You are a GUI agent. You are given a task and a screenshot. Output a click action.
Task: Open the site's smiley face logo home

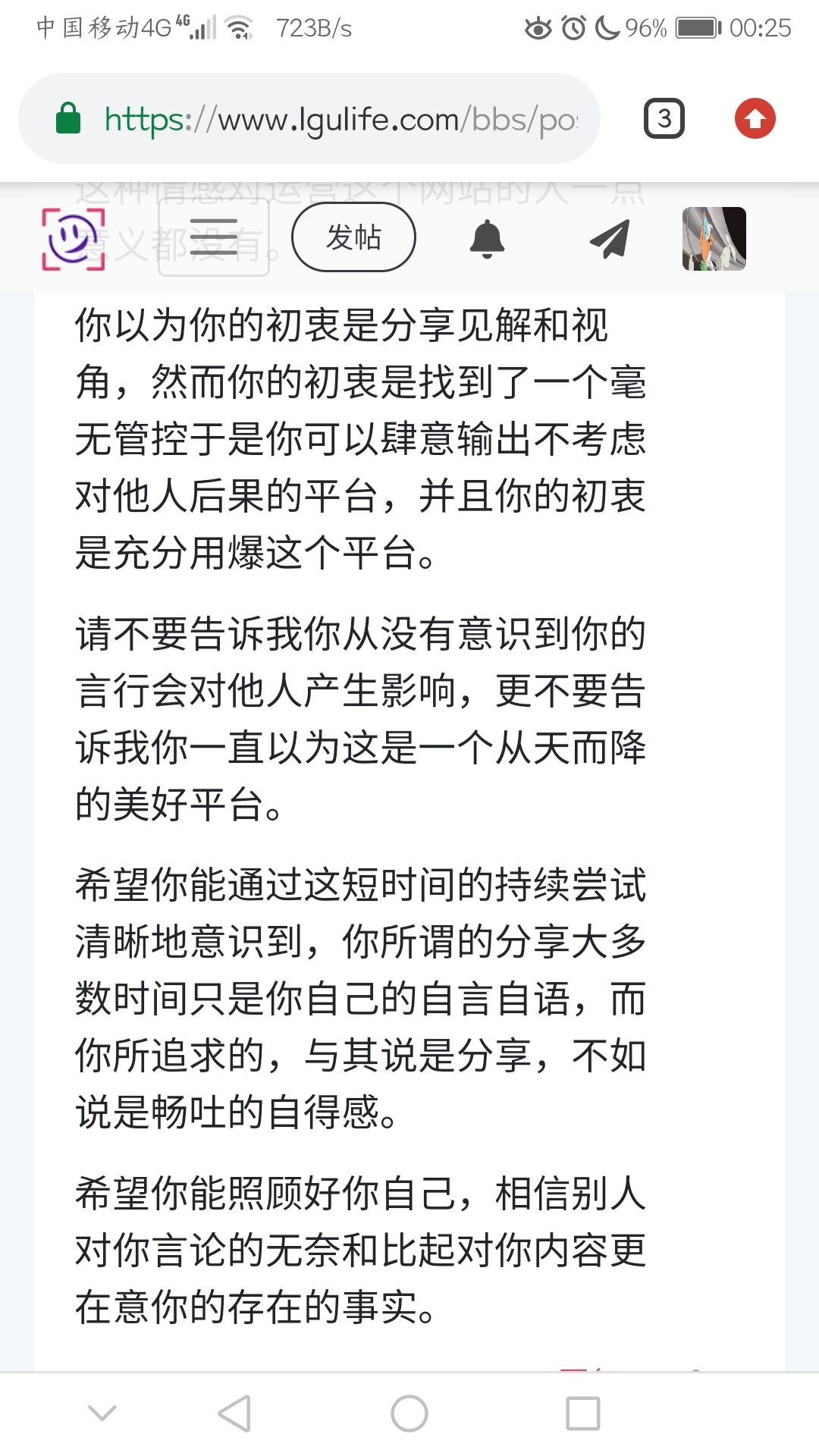click(x=73, y=239)
